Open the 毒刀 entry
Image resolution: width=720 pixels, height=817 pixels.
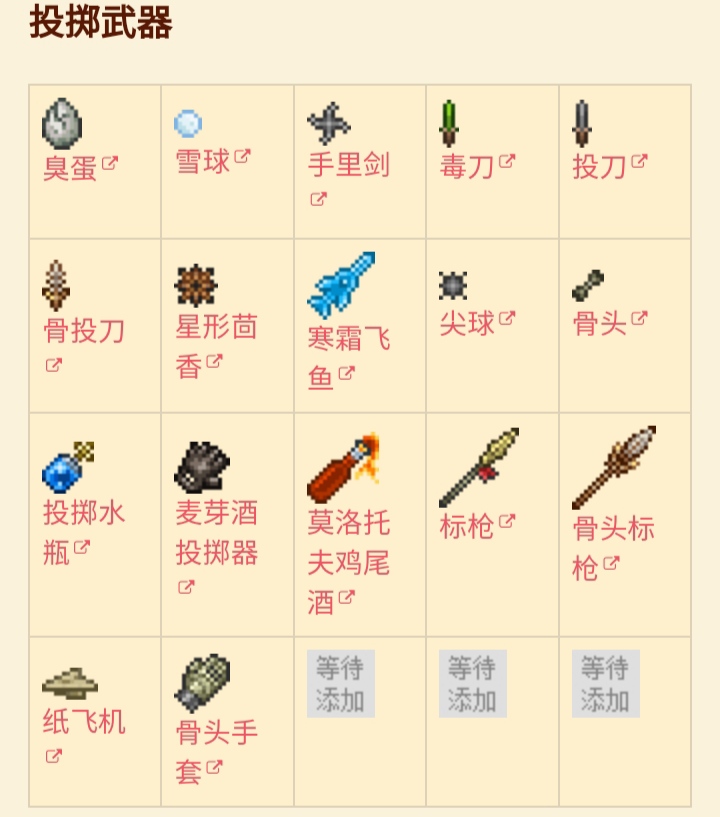point(467,166)
